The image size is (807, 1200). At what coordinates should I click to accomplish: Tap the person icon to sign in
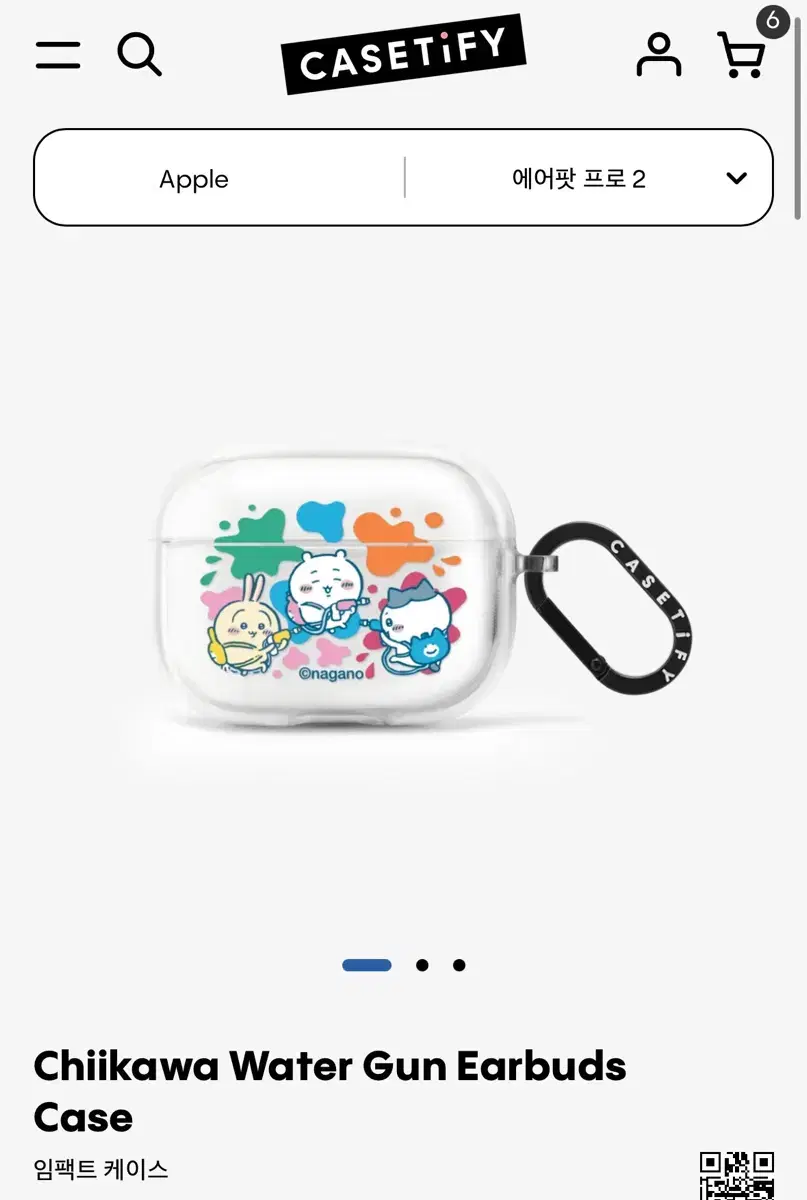click(659, 55)
